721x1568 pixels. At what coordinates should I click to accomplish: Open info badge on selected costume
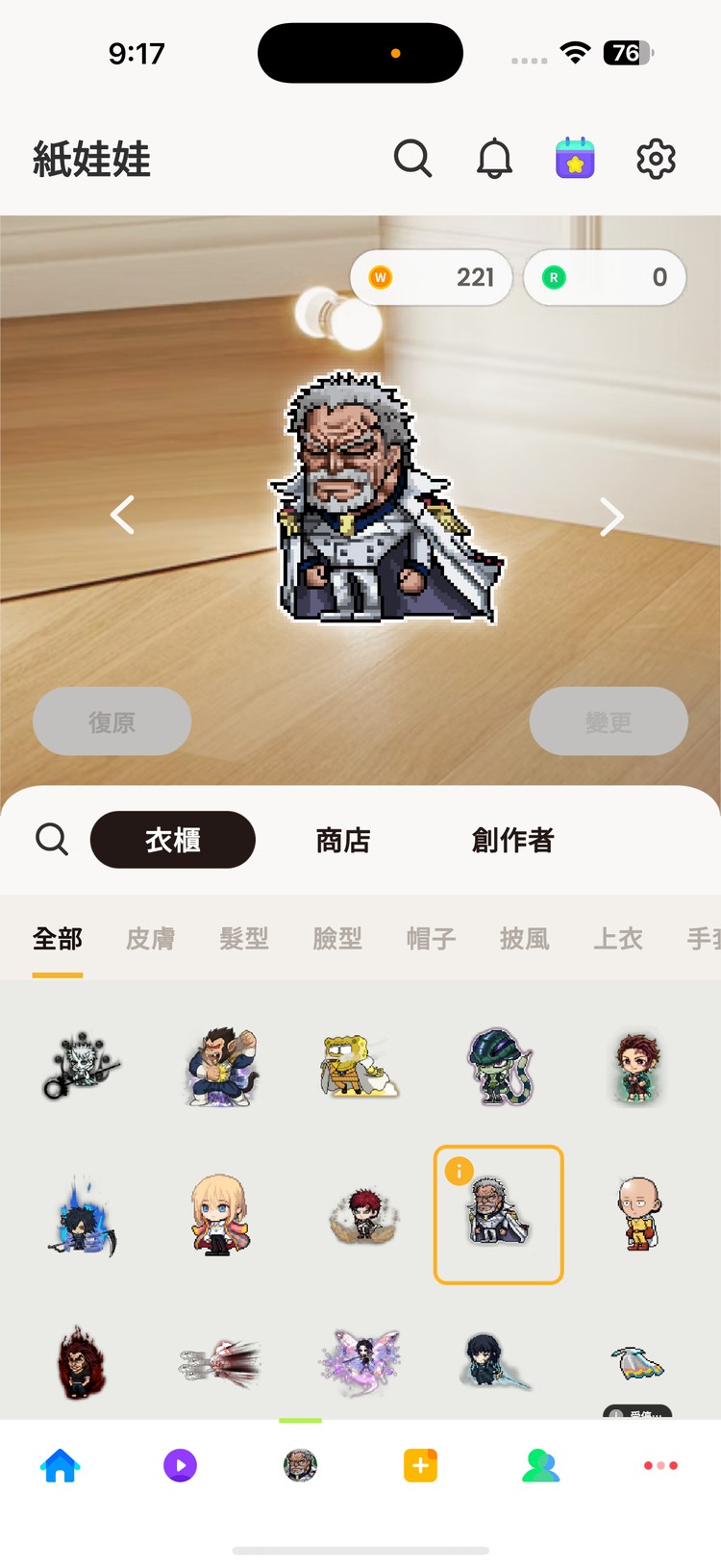coord(459,1171)
